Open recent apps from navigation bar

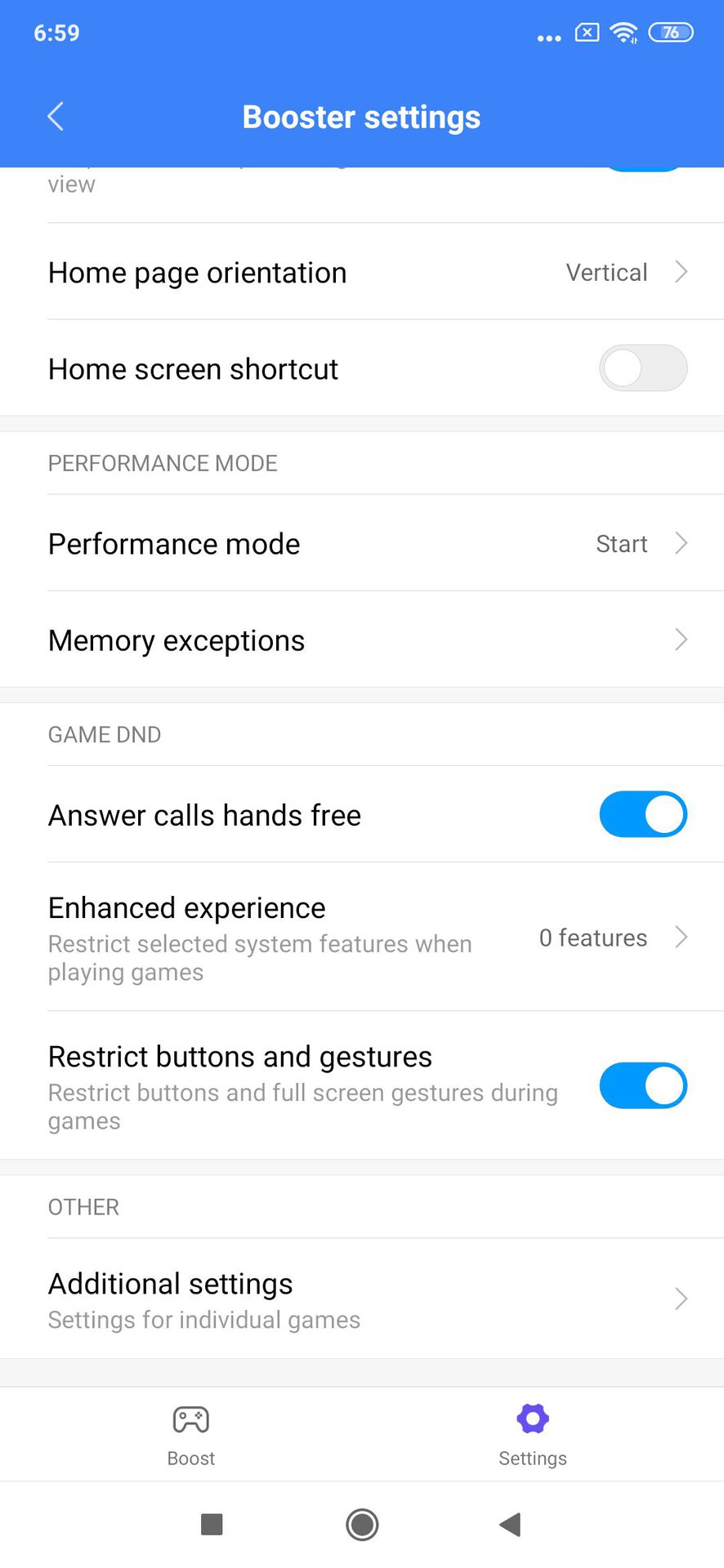coord(212,1524)
